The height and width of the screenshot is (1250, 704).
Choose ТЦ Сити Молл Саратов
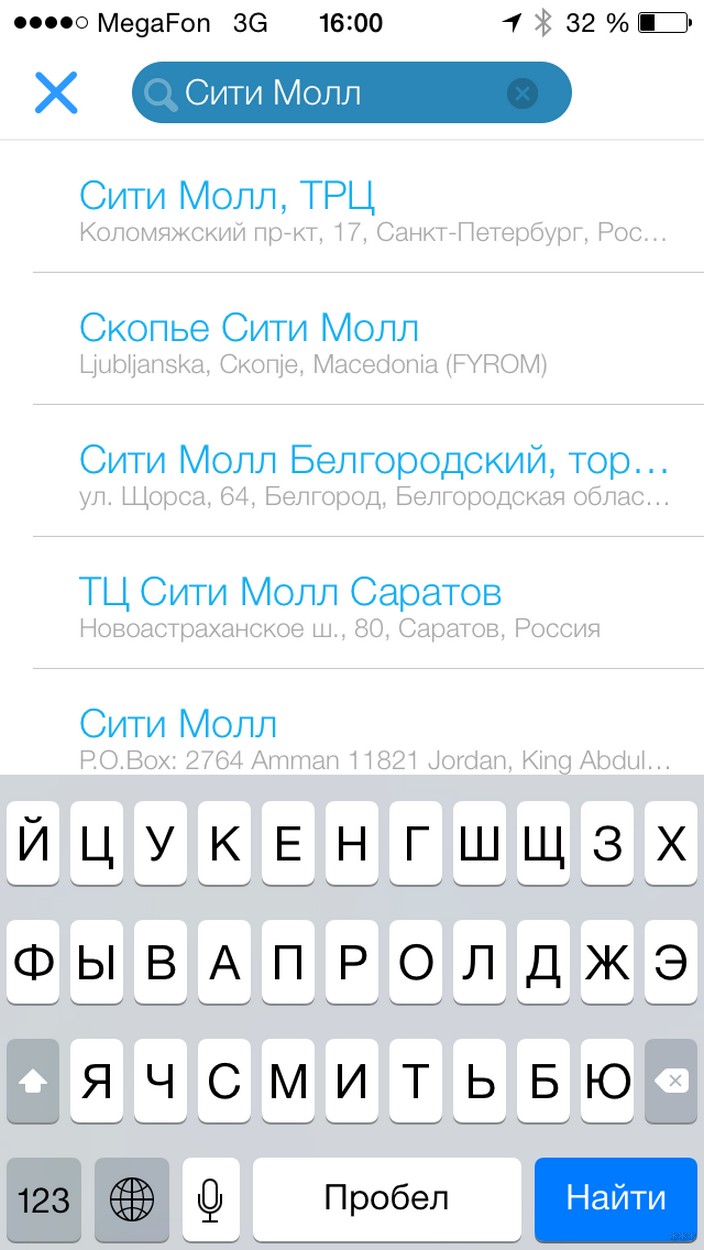pyautogui.click(x=372, y=606)
